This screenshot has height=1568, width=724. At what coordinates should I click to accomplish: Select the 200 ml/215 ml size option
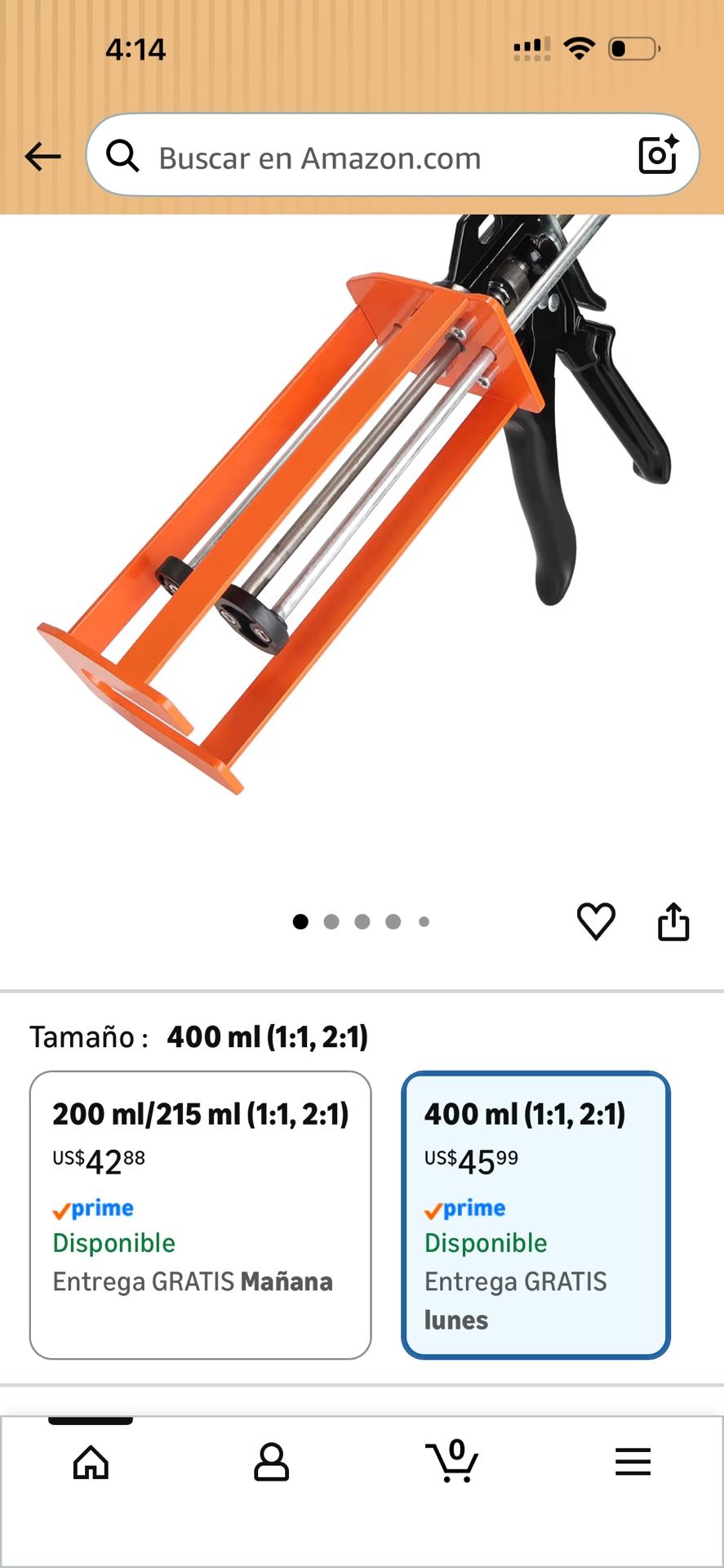click(201, 1214)
